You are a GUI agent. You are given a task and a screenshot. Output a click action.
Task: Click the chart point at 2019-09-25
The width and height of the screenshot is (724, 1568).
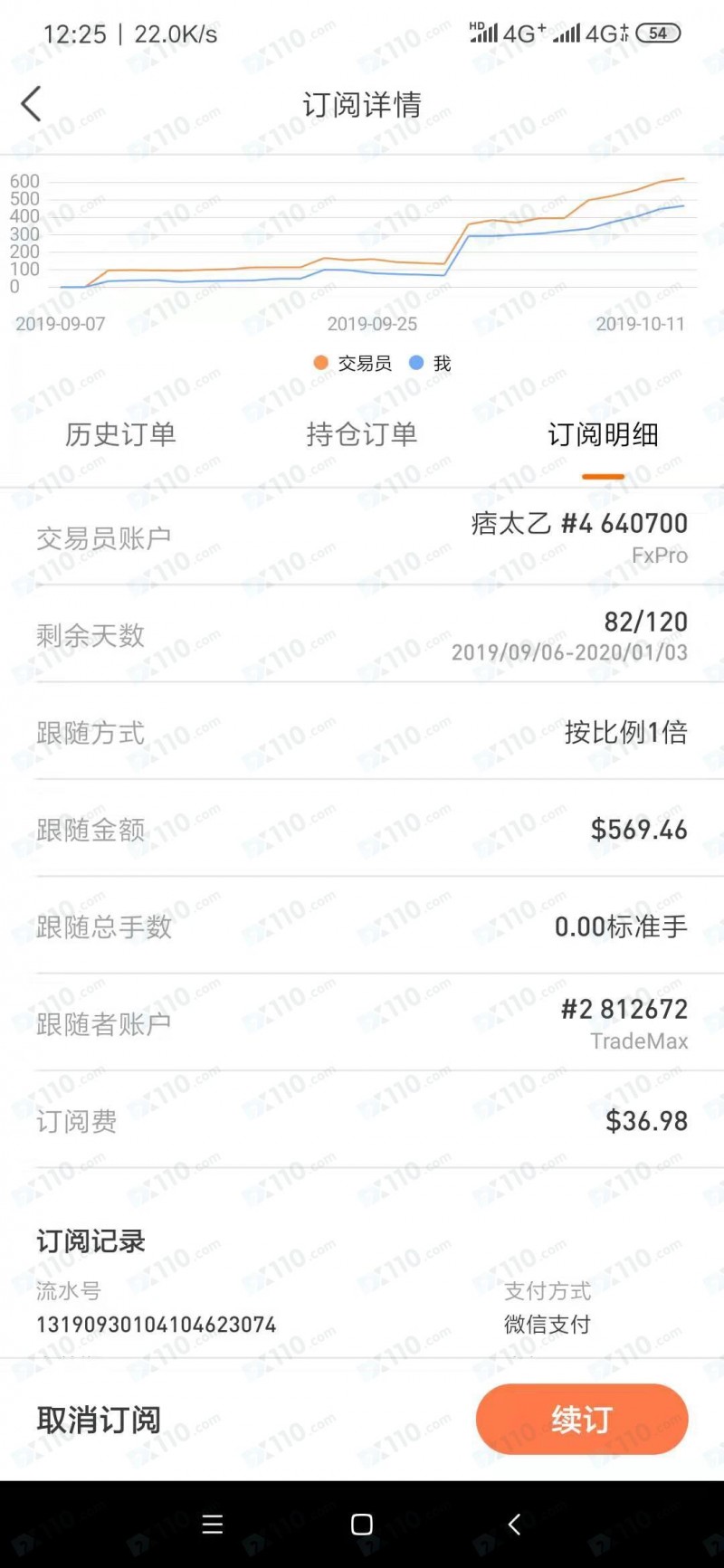371,262
